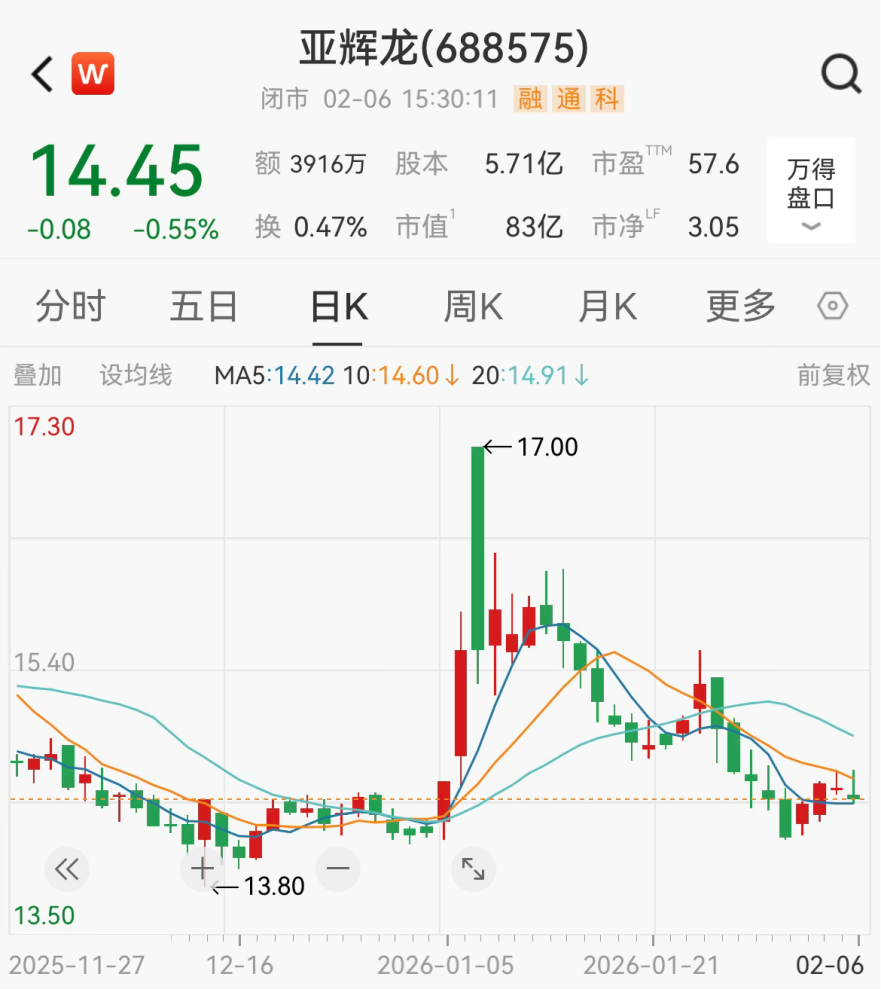Switch to the 周K chart tab
Screen dimensions: 881x989
click(x=473, y=307)
